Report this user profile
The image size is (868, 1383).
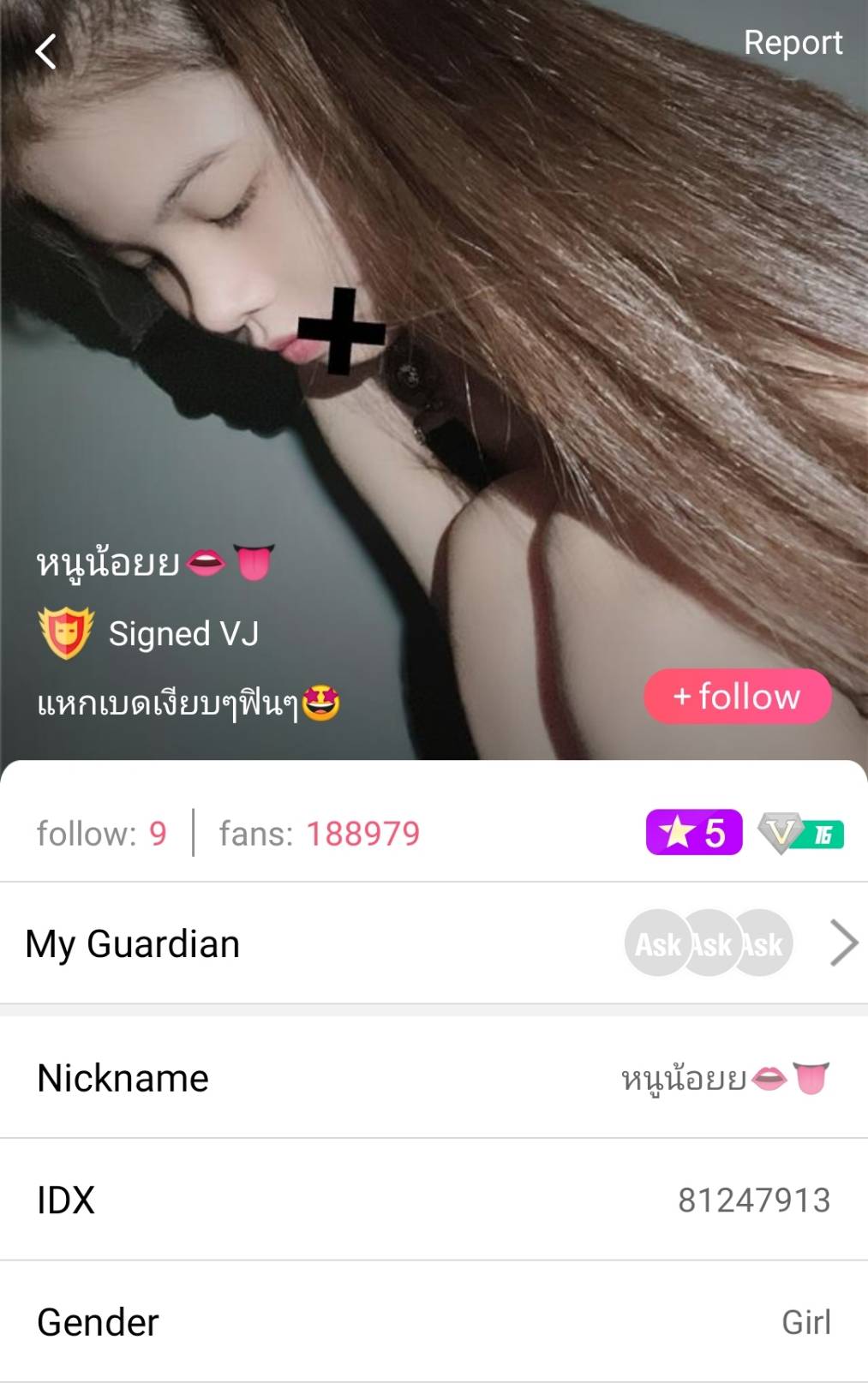793,43
